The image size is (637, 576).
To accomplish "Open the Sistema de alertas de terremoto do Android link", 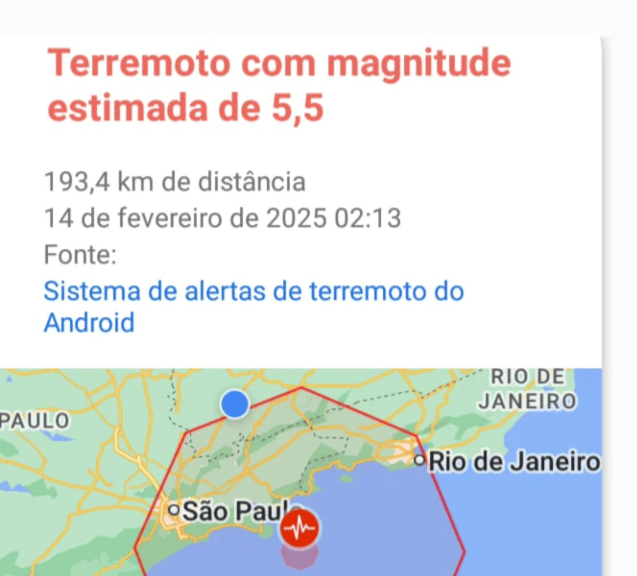I will (253, 293).
